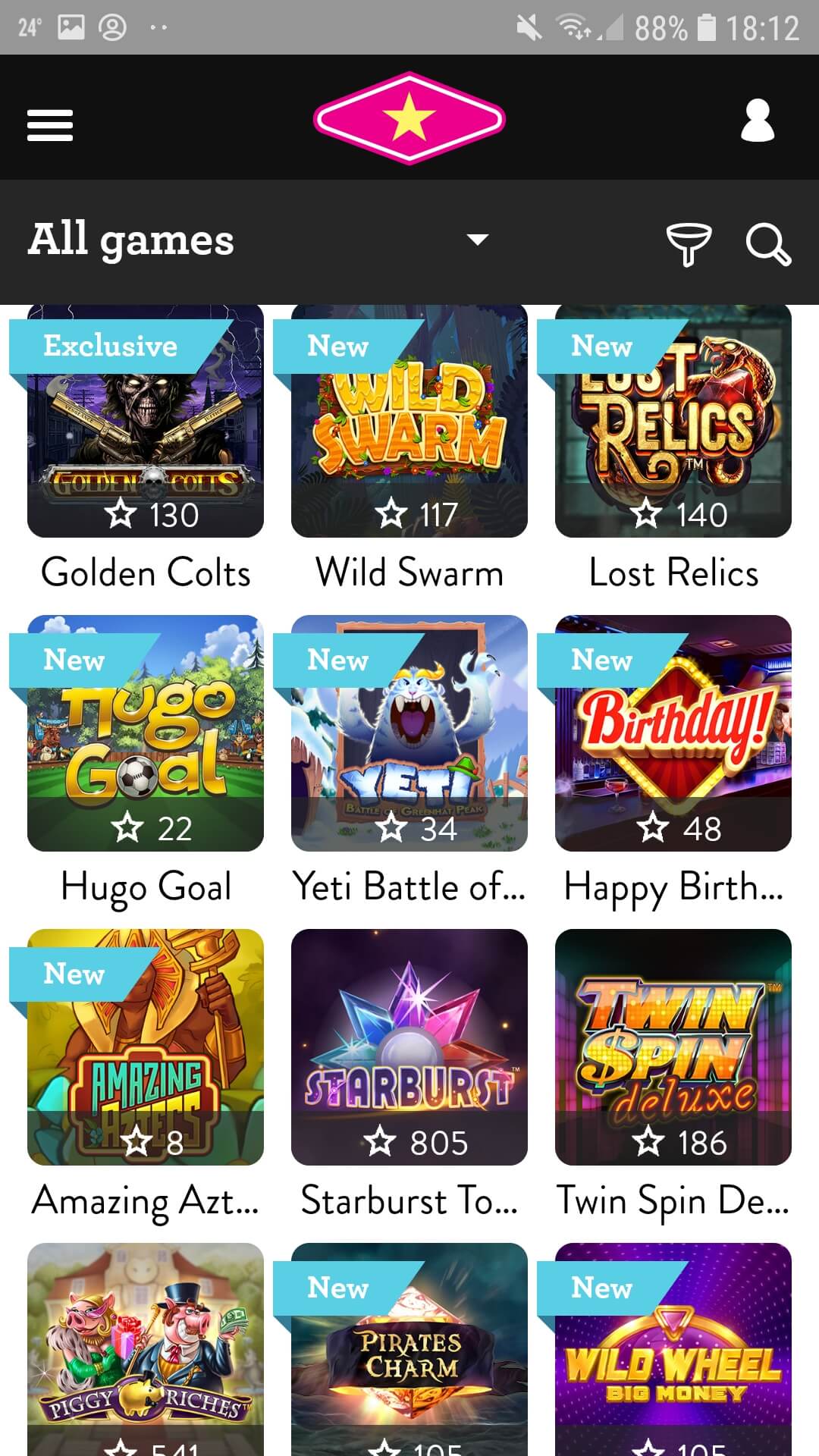The image size is (819, 1456).
Task: Open the user account profile
Action: coord(757,121)
